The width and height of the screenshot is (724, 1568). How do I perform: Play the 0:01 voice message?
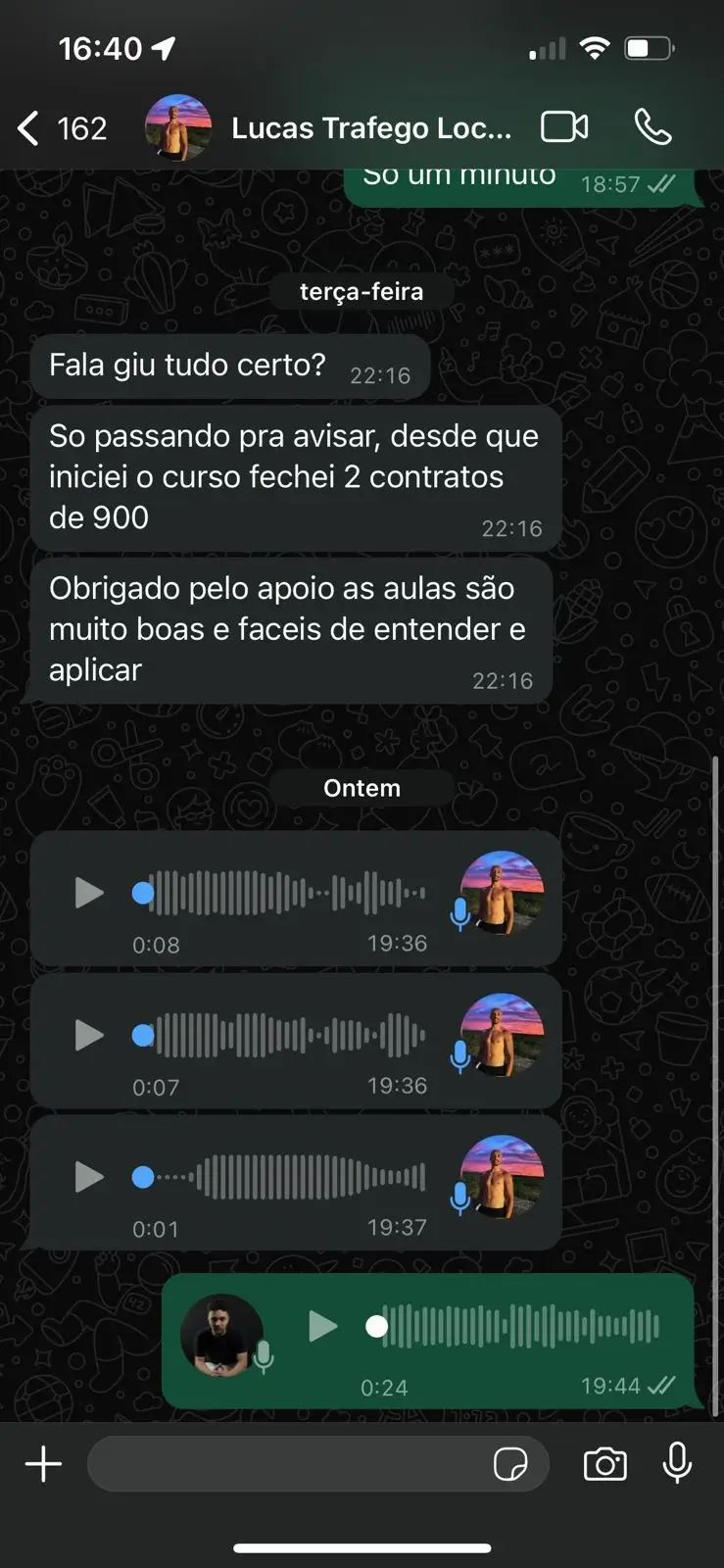pos(89,1177)
